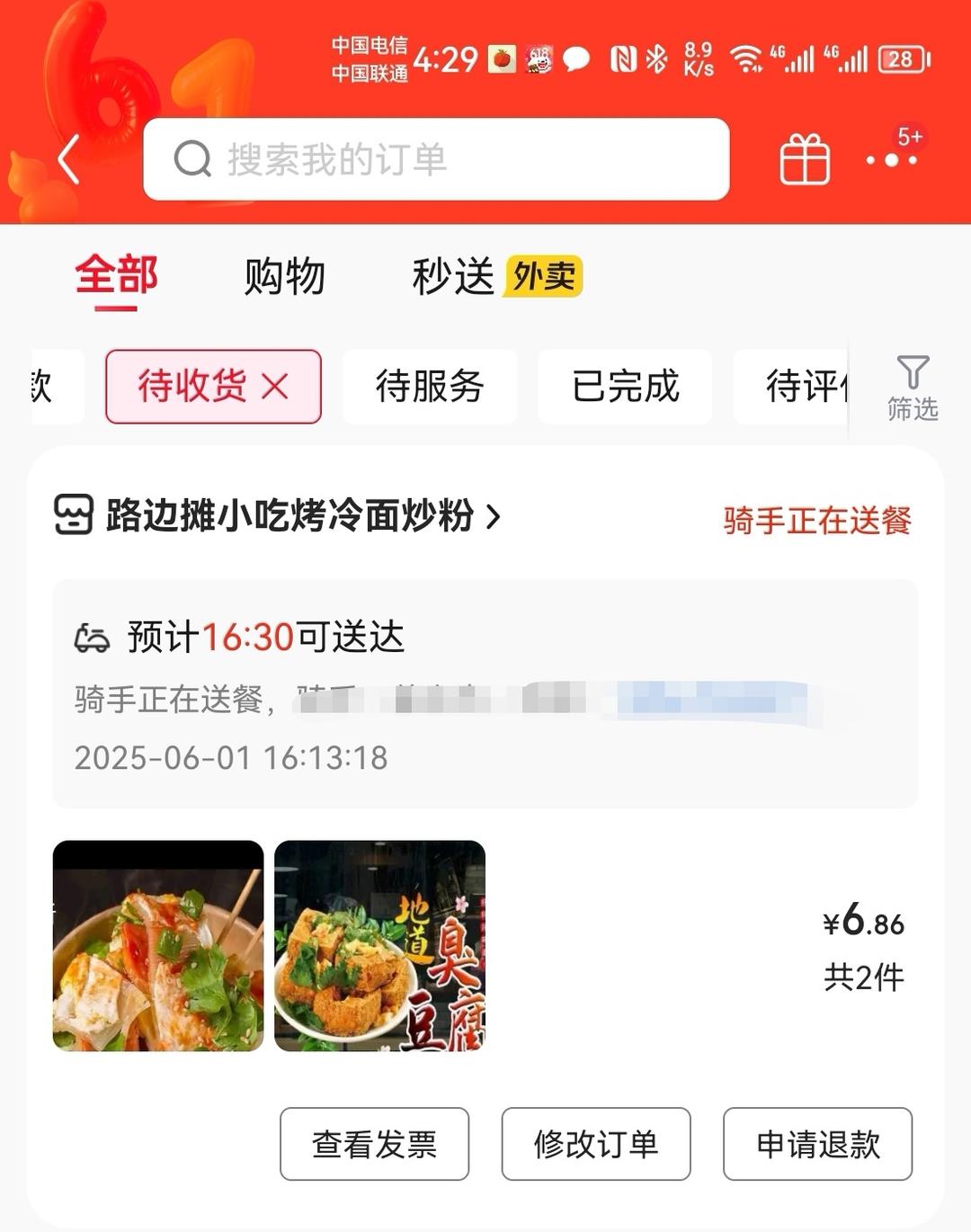This screenshot has height=1232, width=971.
Task: Tap 查看发票 to view the invoice
Action: tap(374, 1144)
